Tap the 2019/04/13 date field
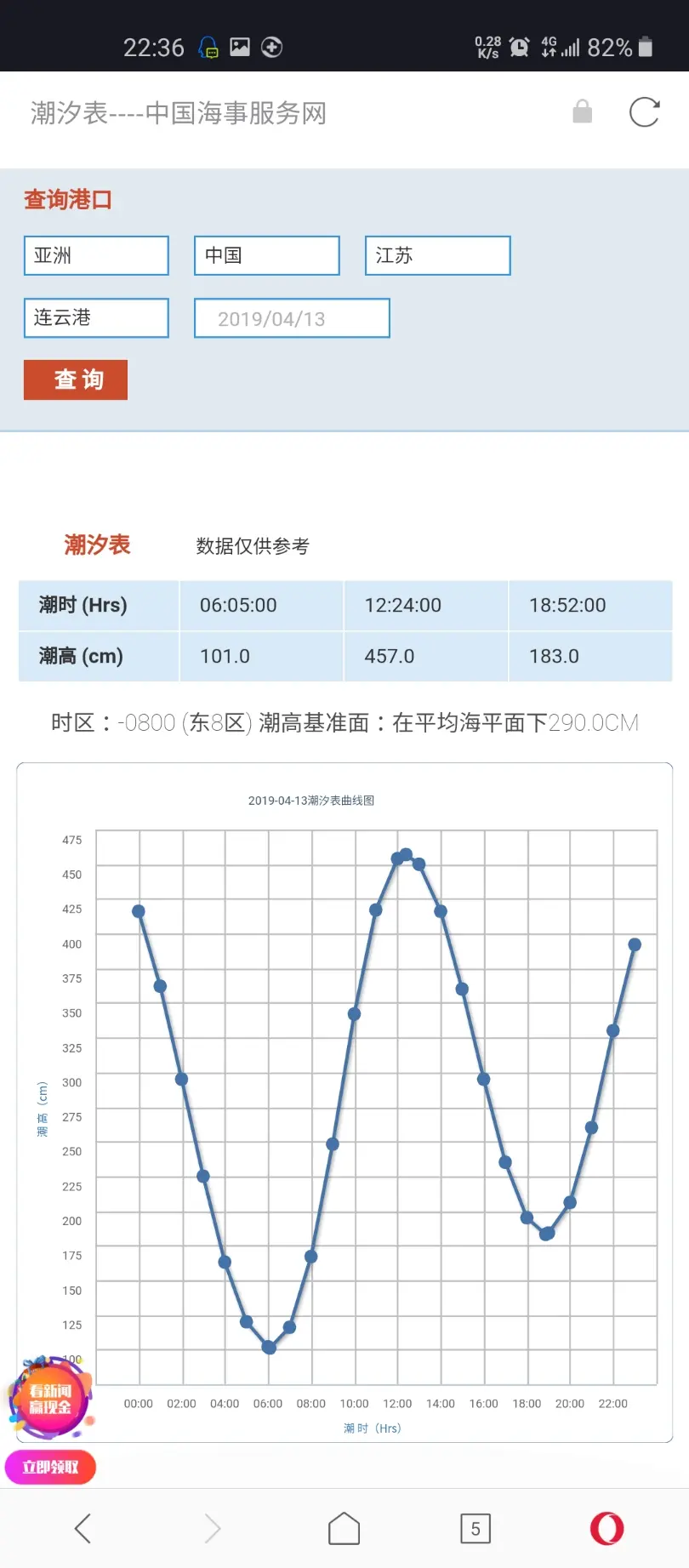The image size is (689, 1568). coord(292,318)
